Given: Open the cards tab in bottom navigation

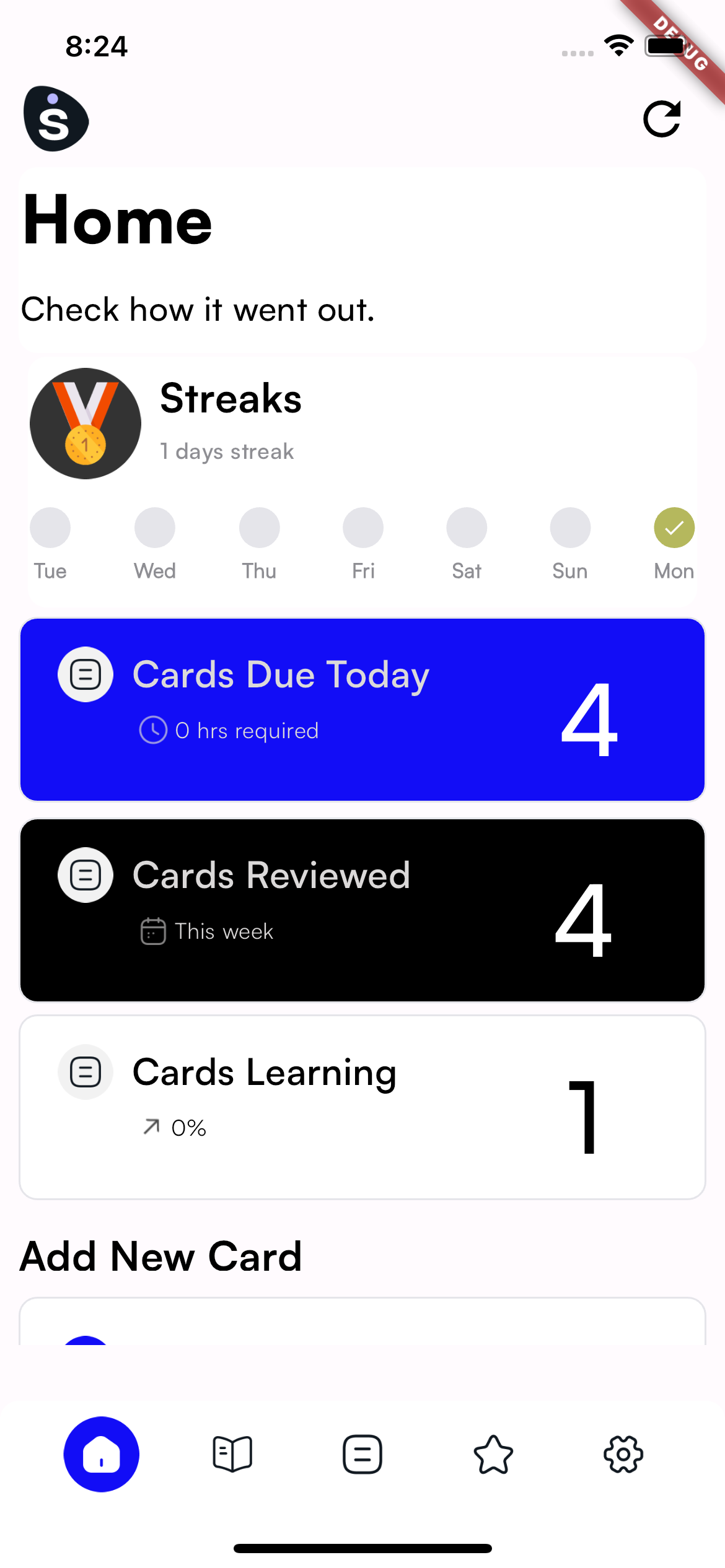Looking at the screenshot, I should (x=362, y=1453).
